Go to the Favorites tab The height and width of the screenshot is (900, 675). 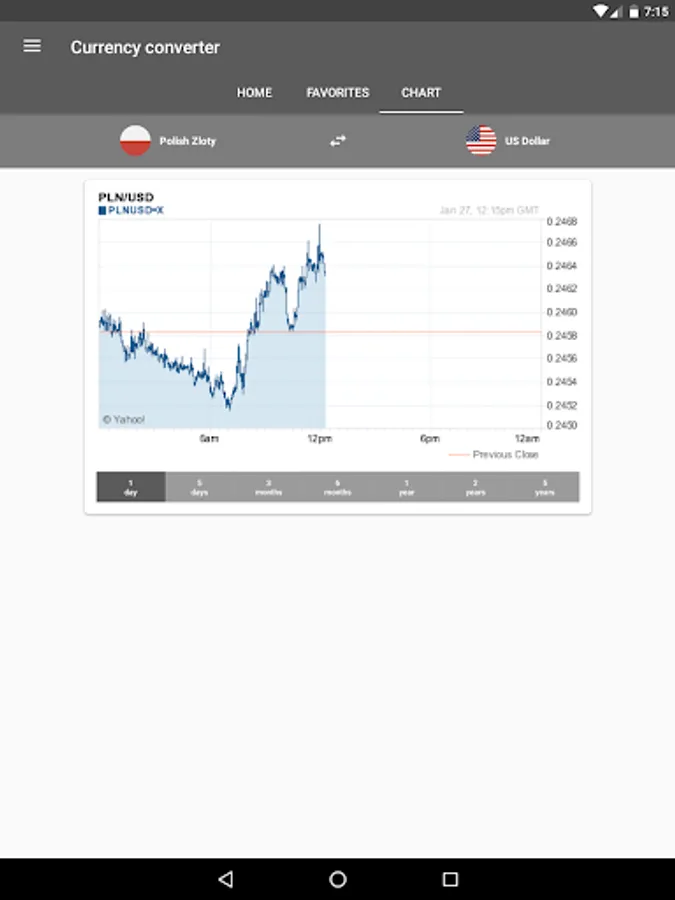(x=338, y=92)
